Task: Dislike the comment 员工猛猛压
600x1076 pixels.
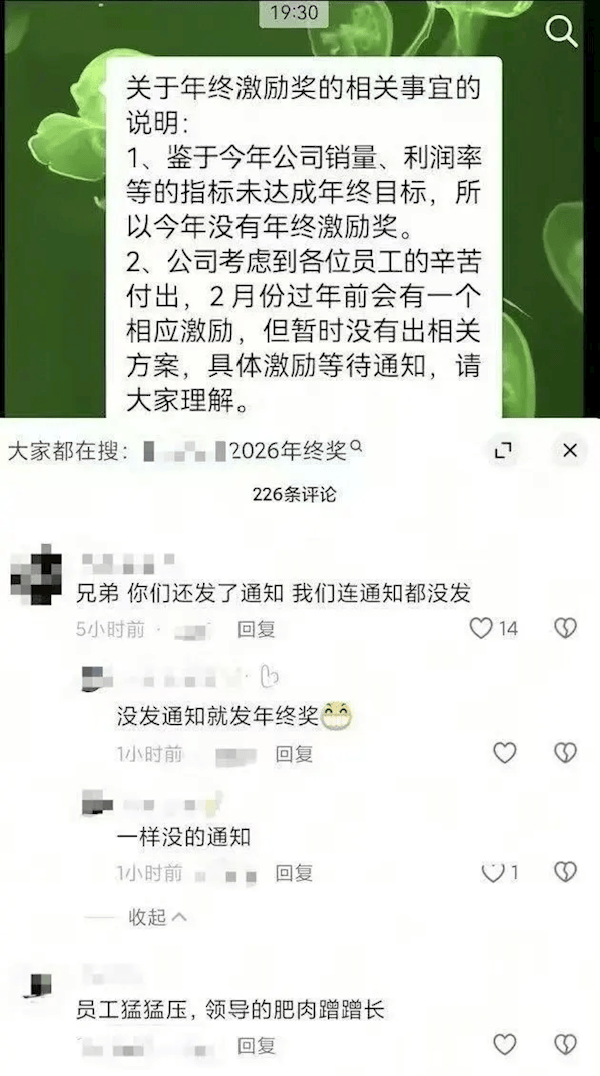Action: 565,1045
